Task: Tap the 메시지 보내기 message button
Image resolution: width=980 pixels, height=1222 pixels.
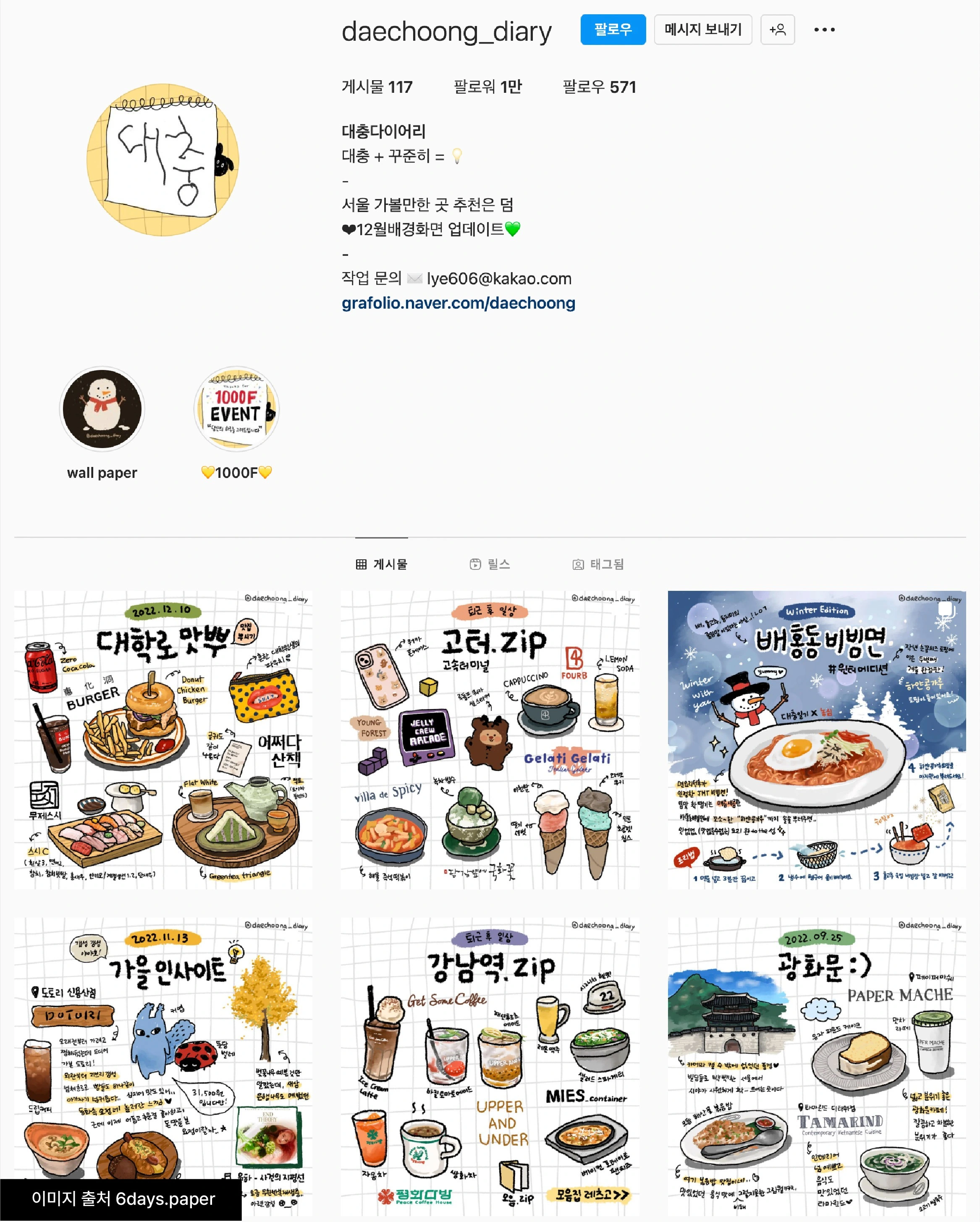Action: coord(702,29)
